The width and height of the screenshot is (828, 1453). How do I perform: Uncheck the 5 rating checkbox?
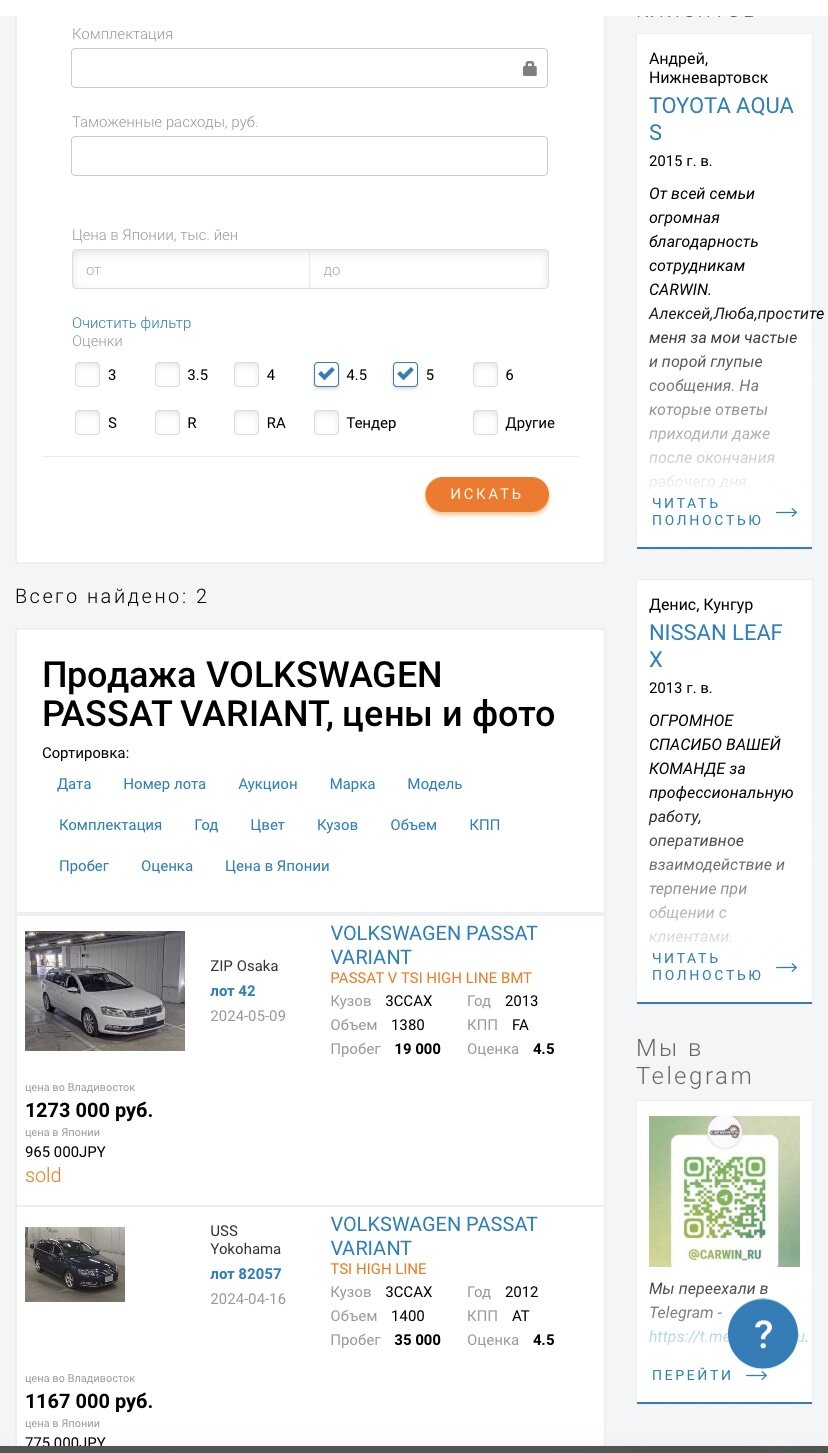pos(405,374)
